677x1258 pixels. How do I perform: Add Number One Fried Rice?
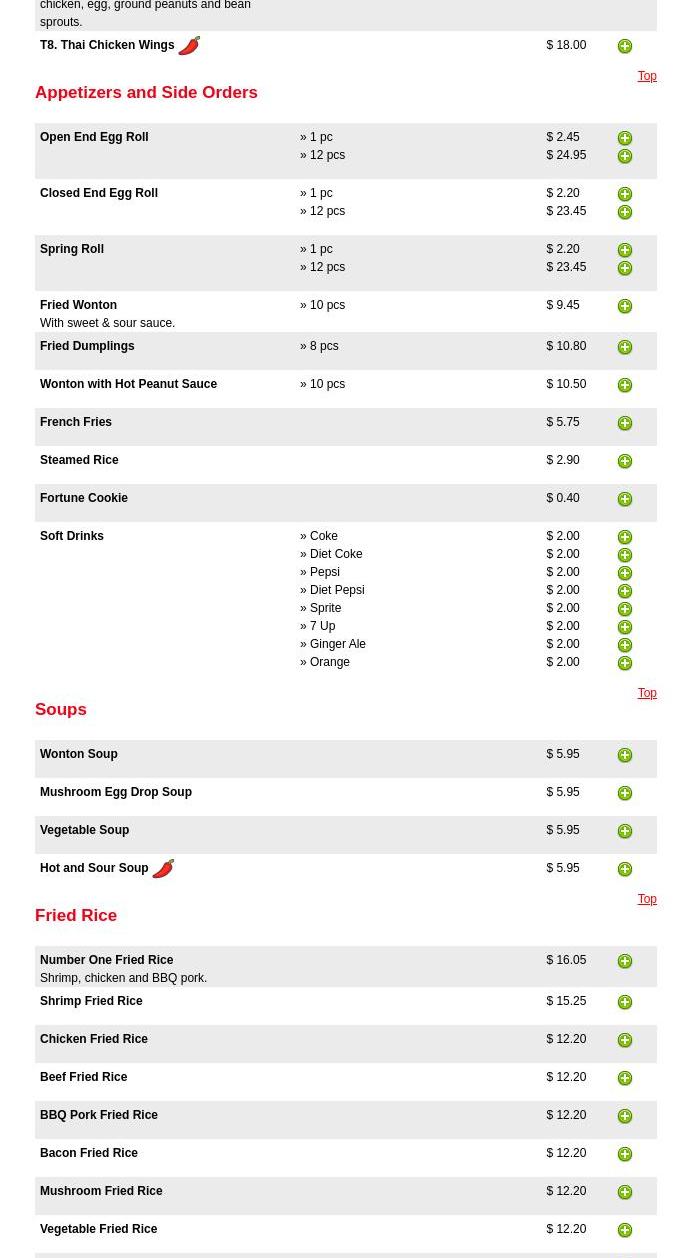click(x=625, y=961)
